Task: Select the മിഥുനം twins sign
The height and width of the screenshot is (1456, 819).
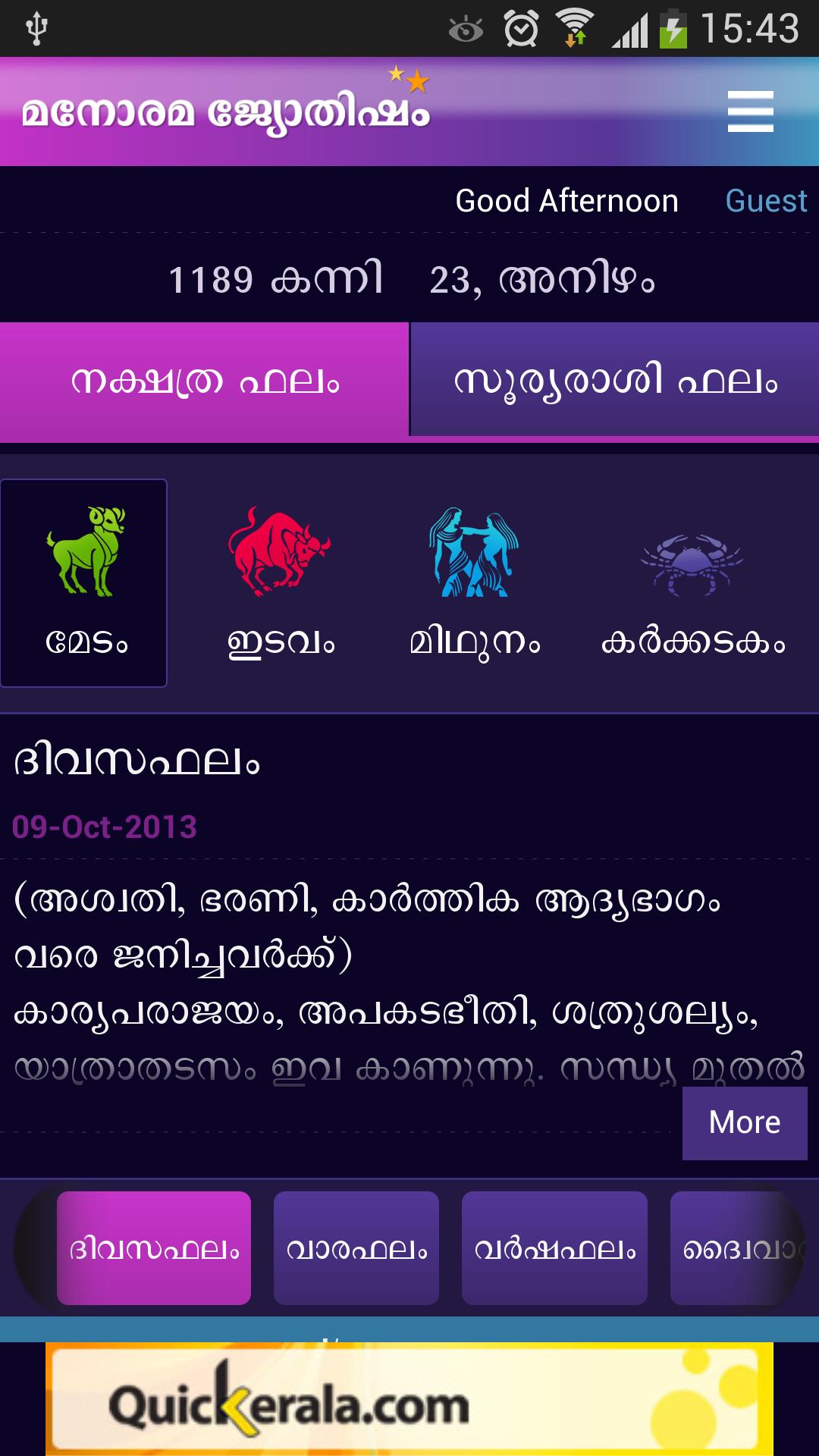Action: (475, 582)
